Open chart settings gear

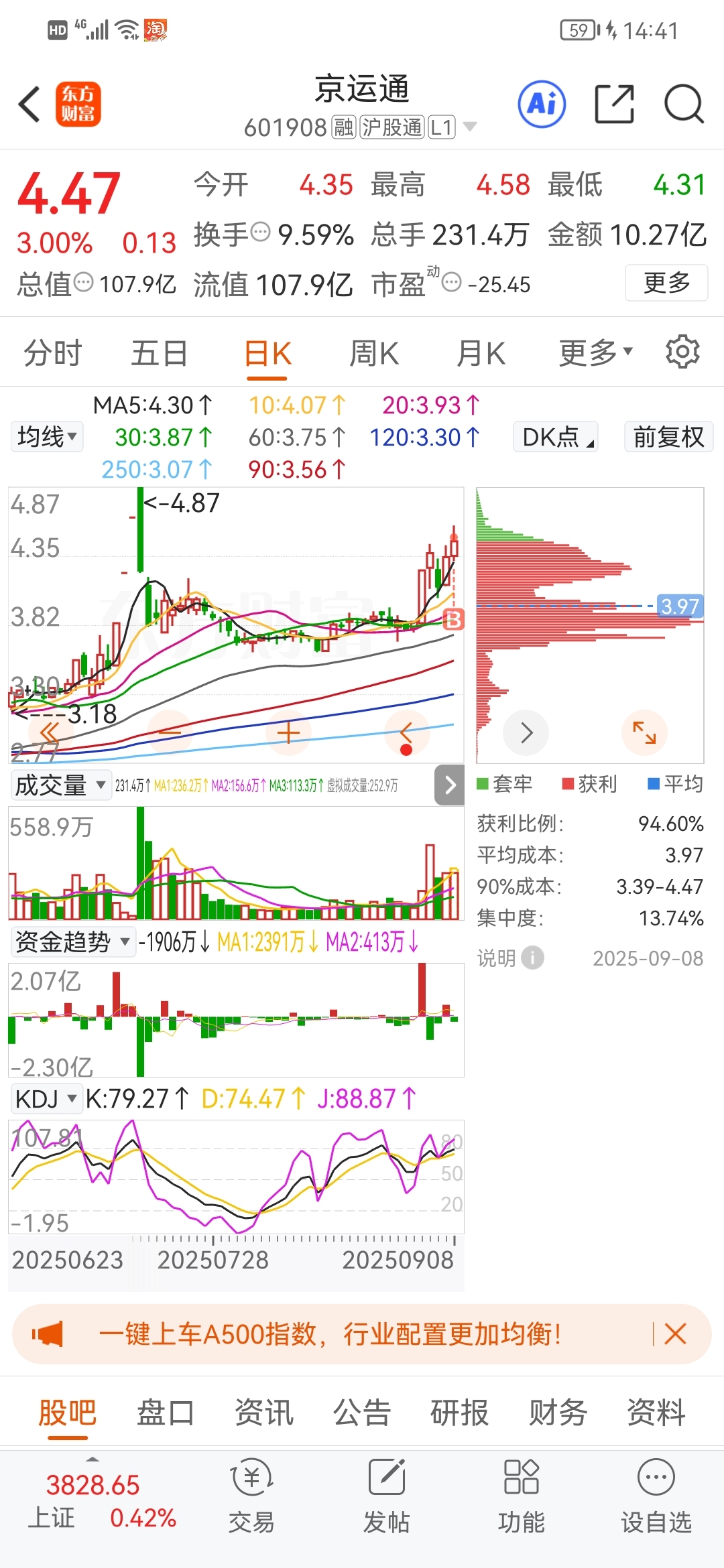pos(682,352)
